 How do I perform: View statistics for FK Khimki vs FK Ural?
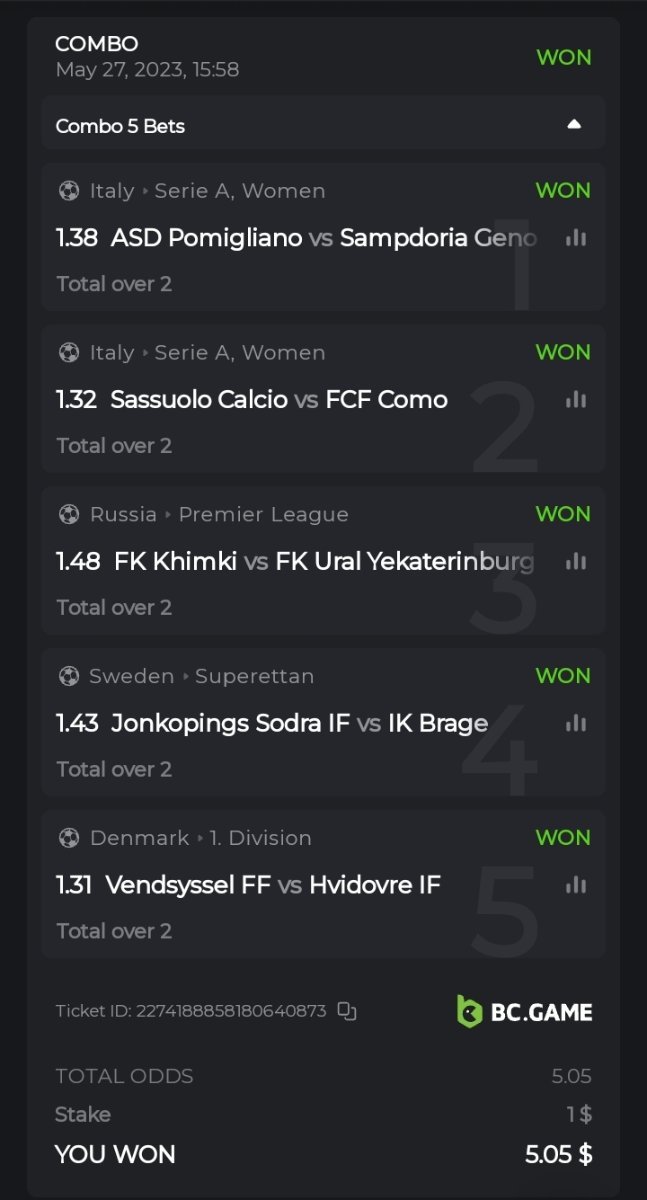pyautogui.click(x=575, y=562)
